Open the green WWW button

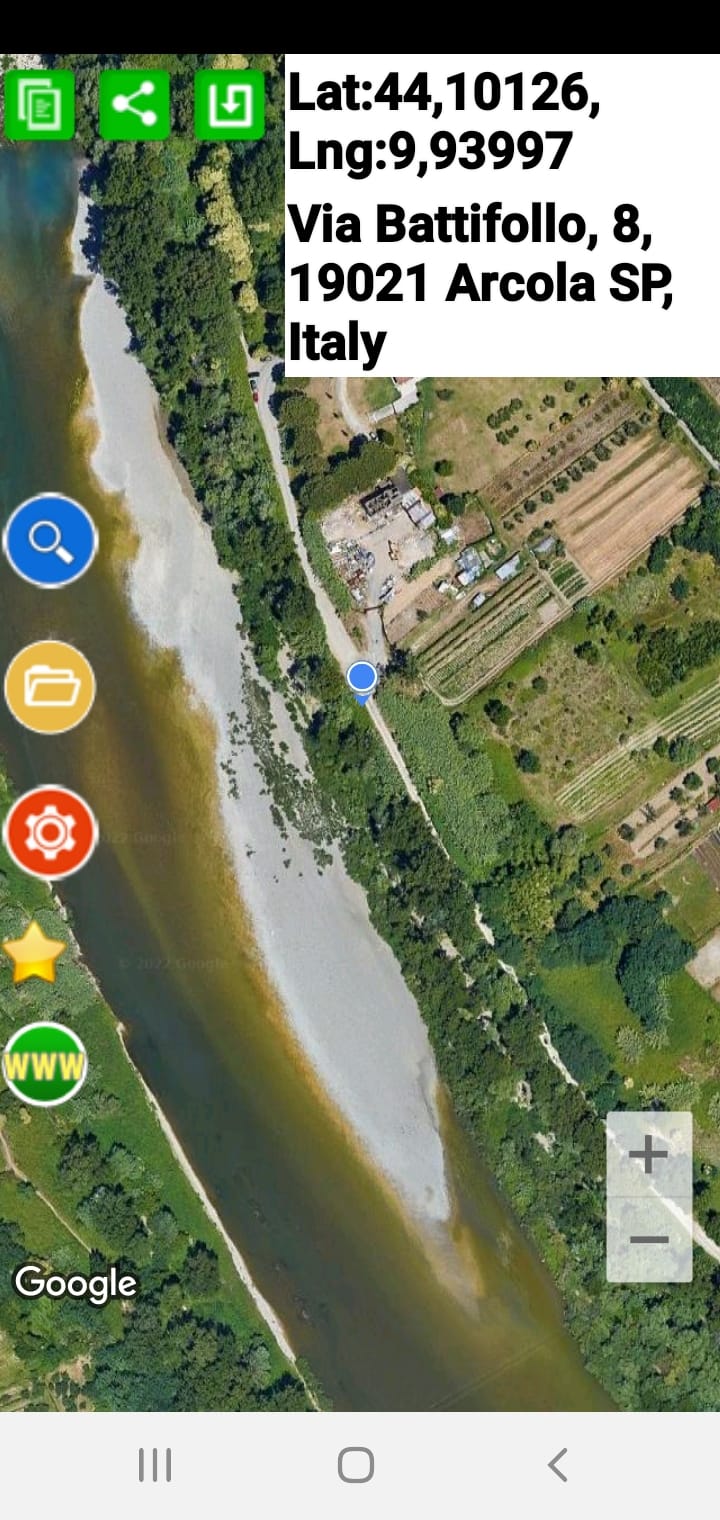(x=45, y=1064)
